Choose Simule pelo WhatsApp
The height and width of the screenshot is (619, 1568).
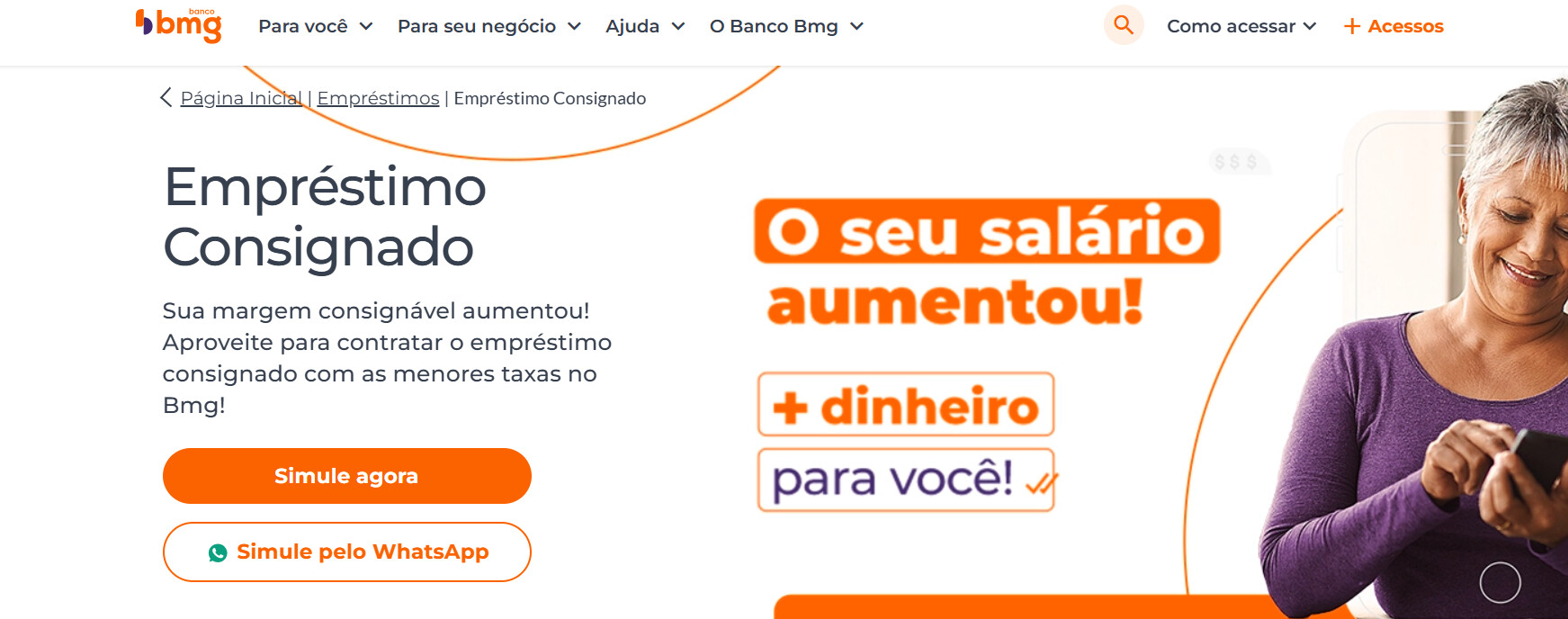pyautogui.click(x=346, y=552)
